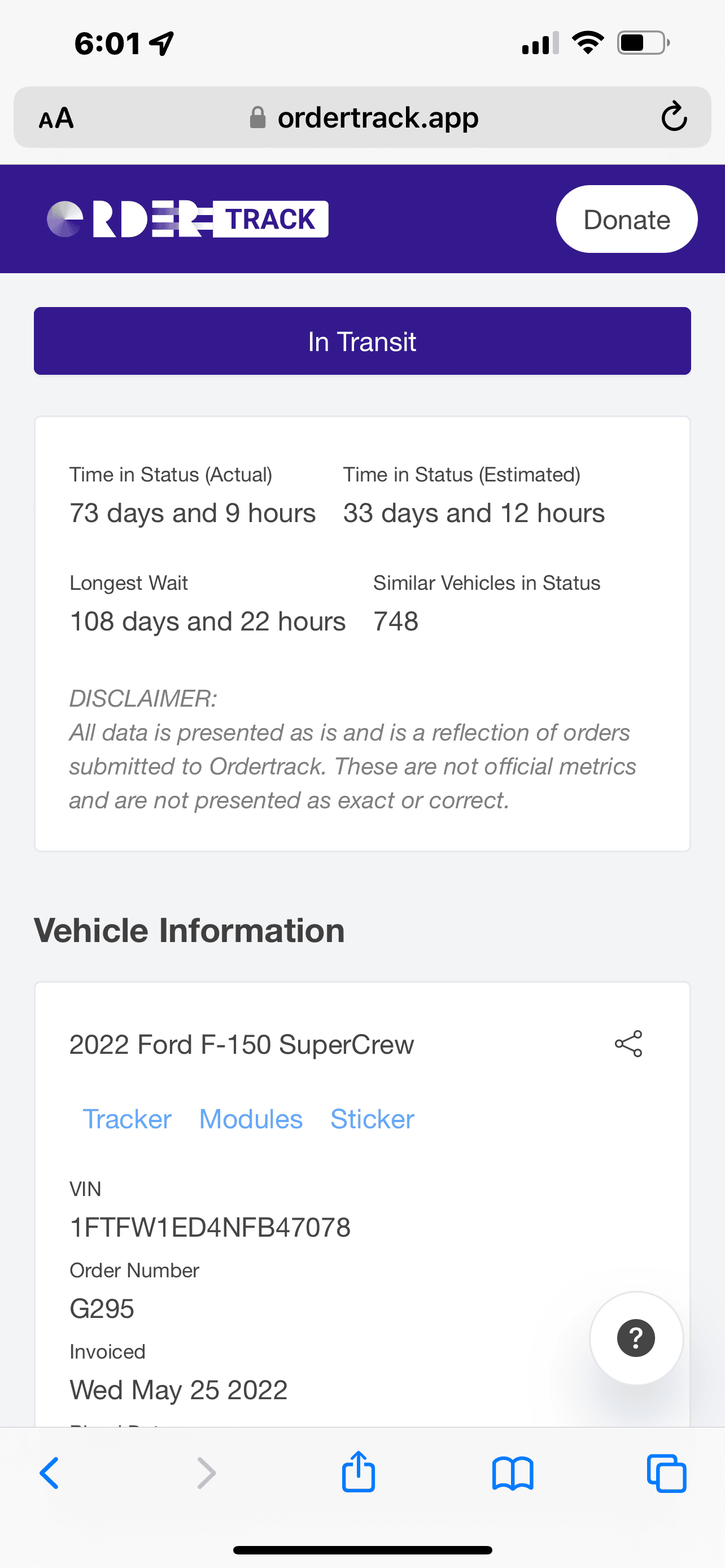The image size is (725, 1568).
Task: Open the Safari share sheet
Action: tap(359, 1472)
